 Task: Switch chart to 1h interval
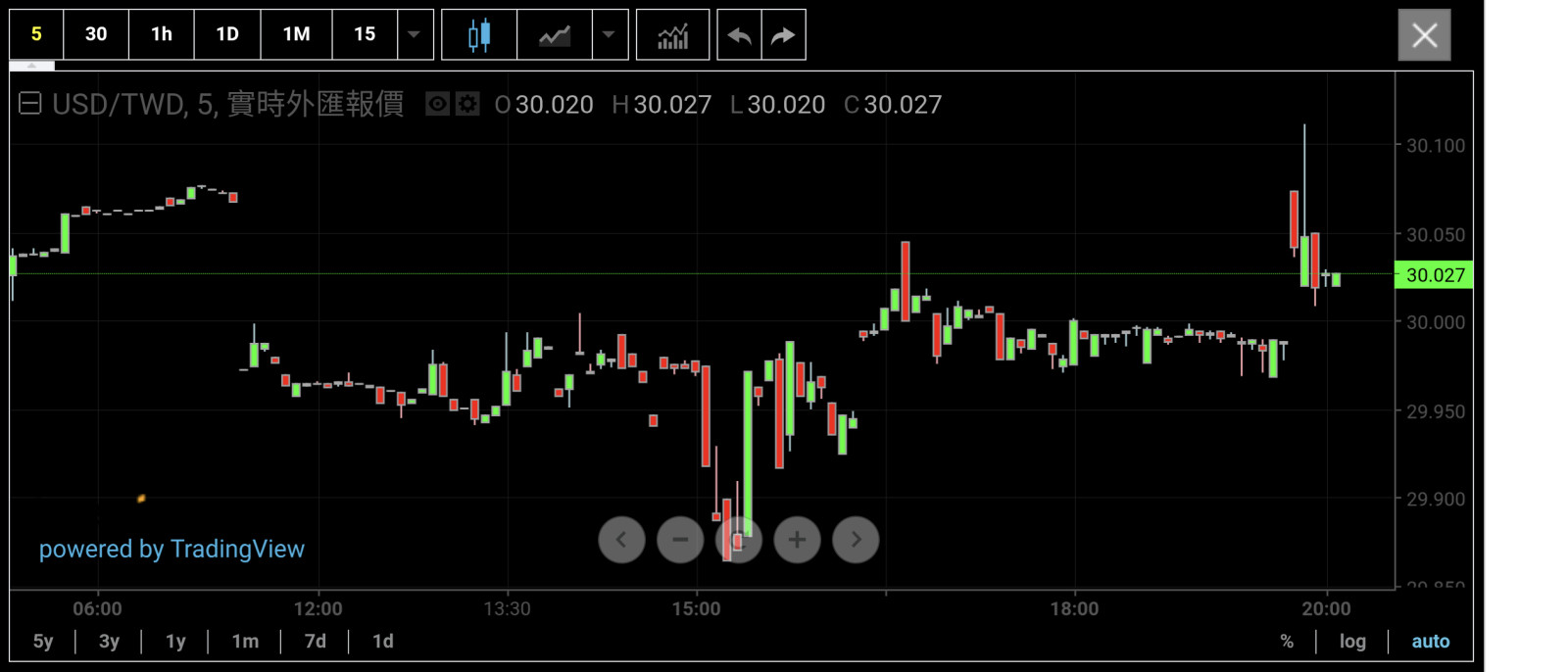(162, 34)
